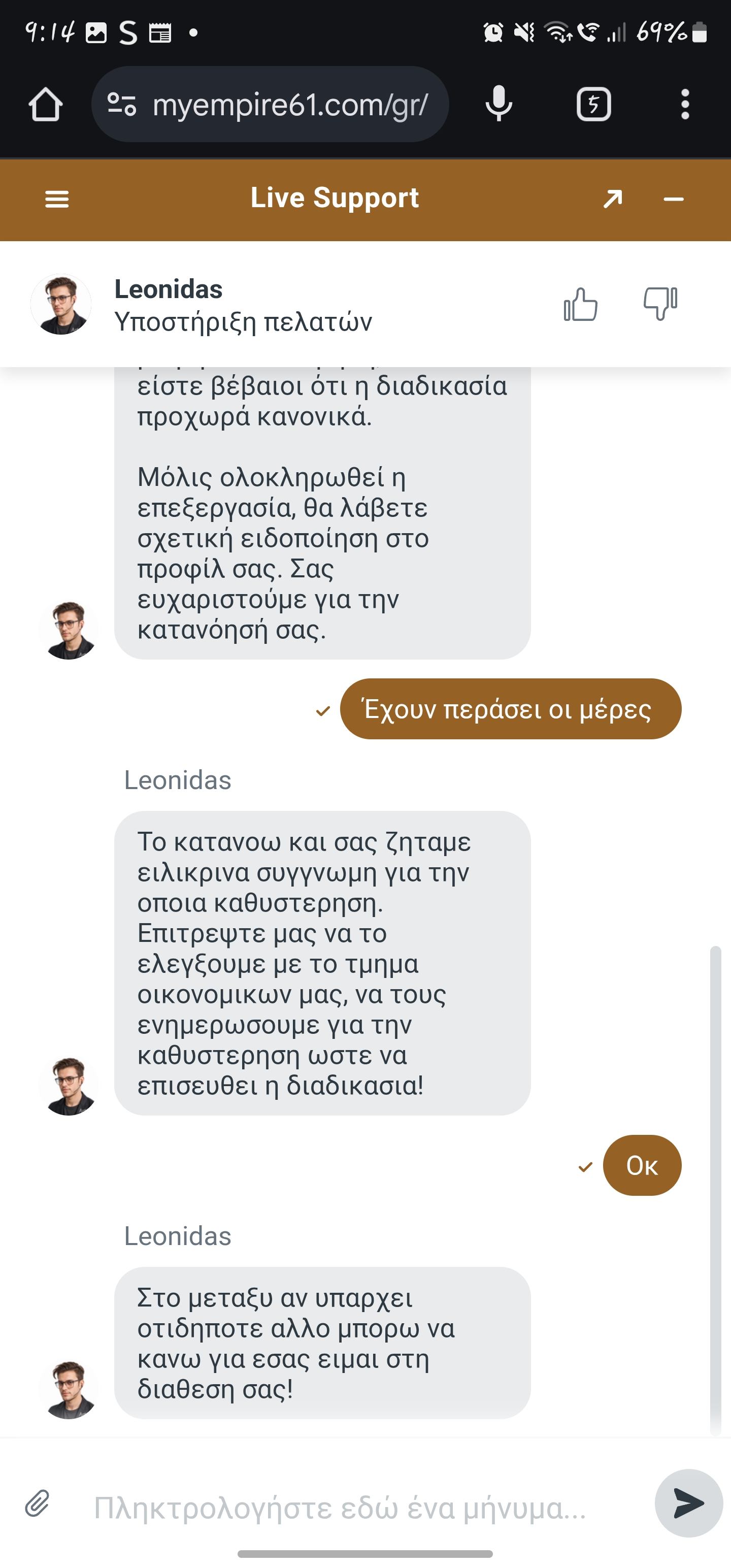731x1568 pixels.
Task: Open the Live Support hamburger menu
Action: click(57, 199)
